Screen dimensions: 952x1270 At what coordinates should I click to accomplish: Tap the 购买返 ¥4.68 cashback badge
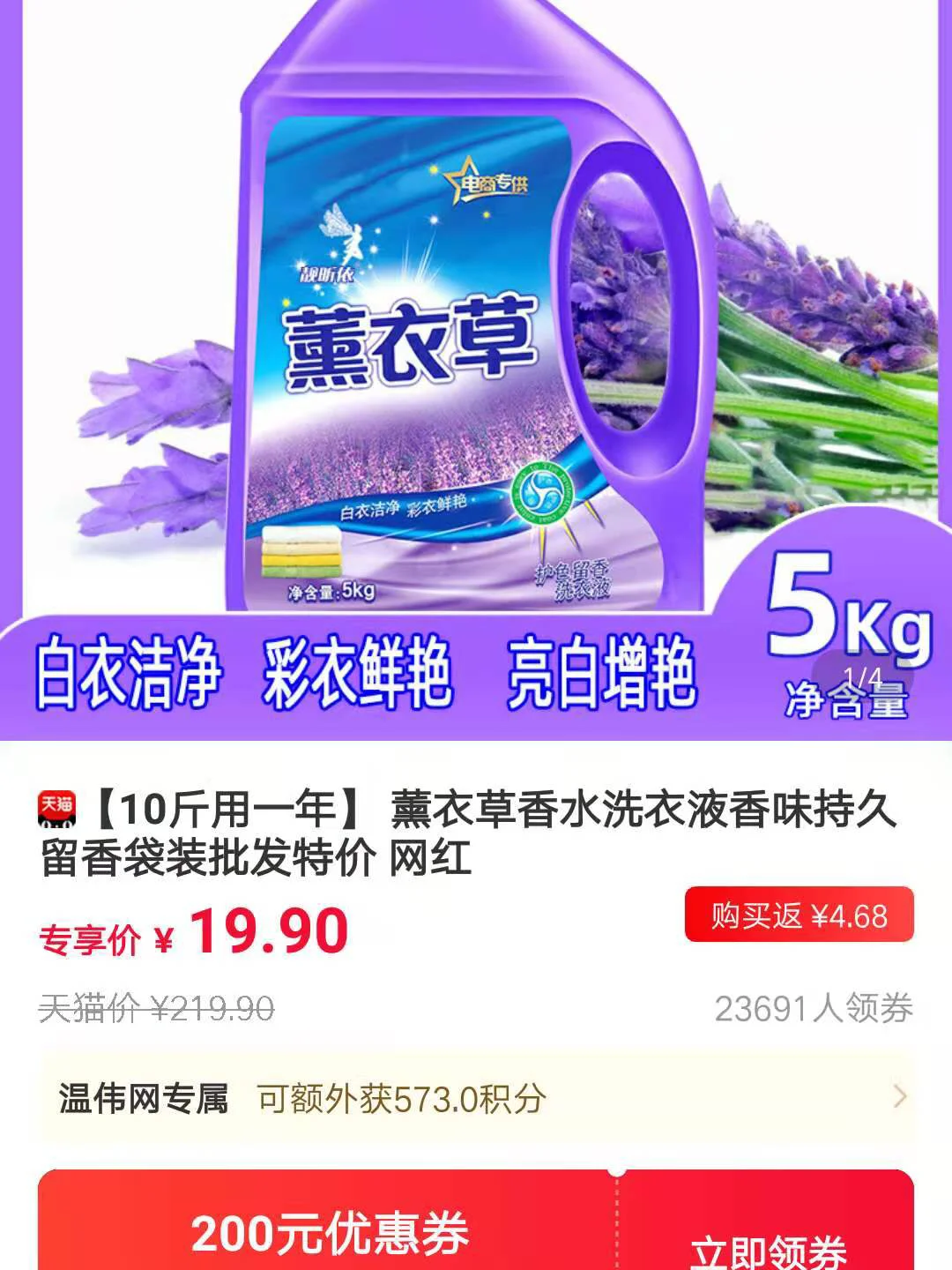point(799,915)
